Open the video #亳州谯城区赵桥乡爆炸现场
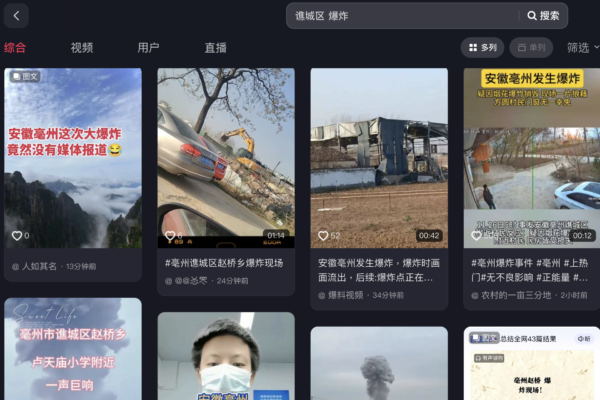 coord(225,155)
